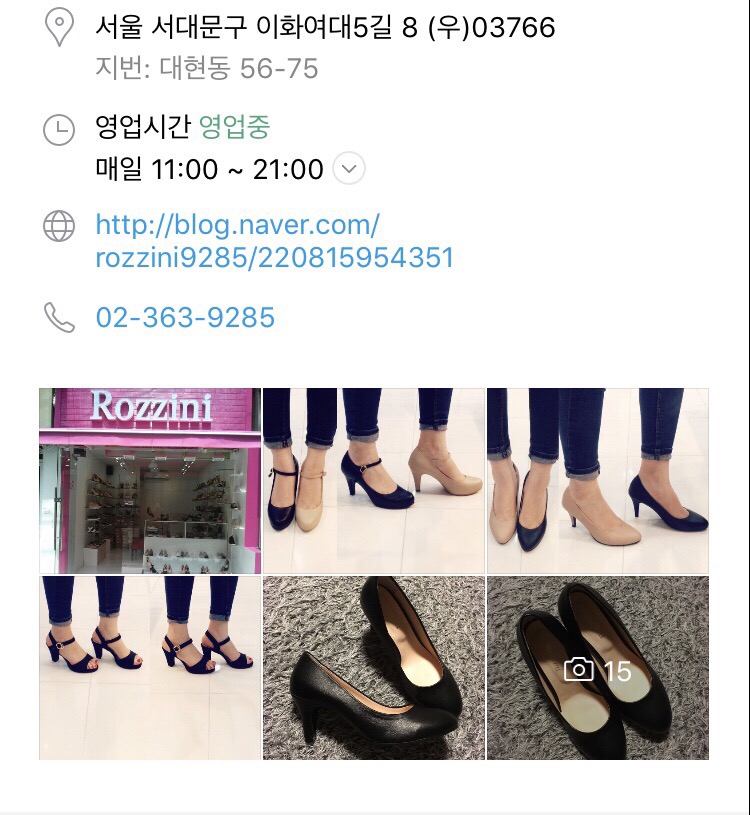Open the photo tile showing 15 more
Image resolution: width=750 pixels, height=815 pixels.
point(597,667)
